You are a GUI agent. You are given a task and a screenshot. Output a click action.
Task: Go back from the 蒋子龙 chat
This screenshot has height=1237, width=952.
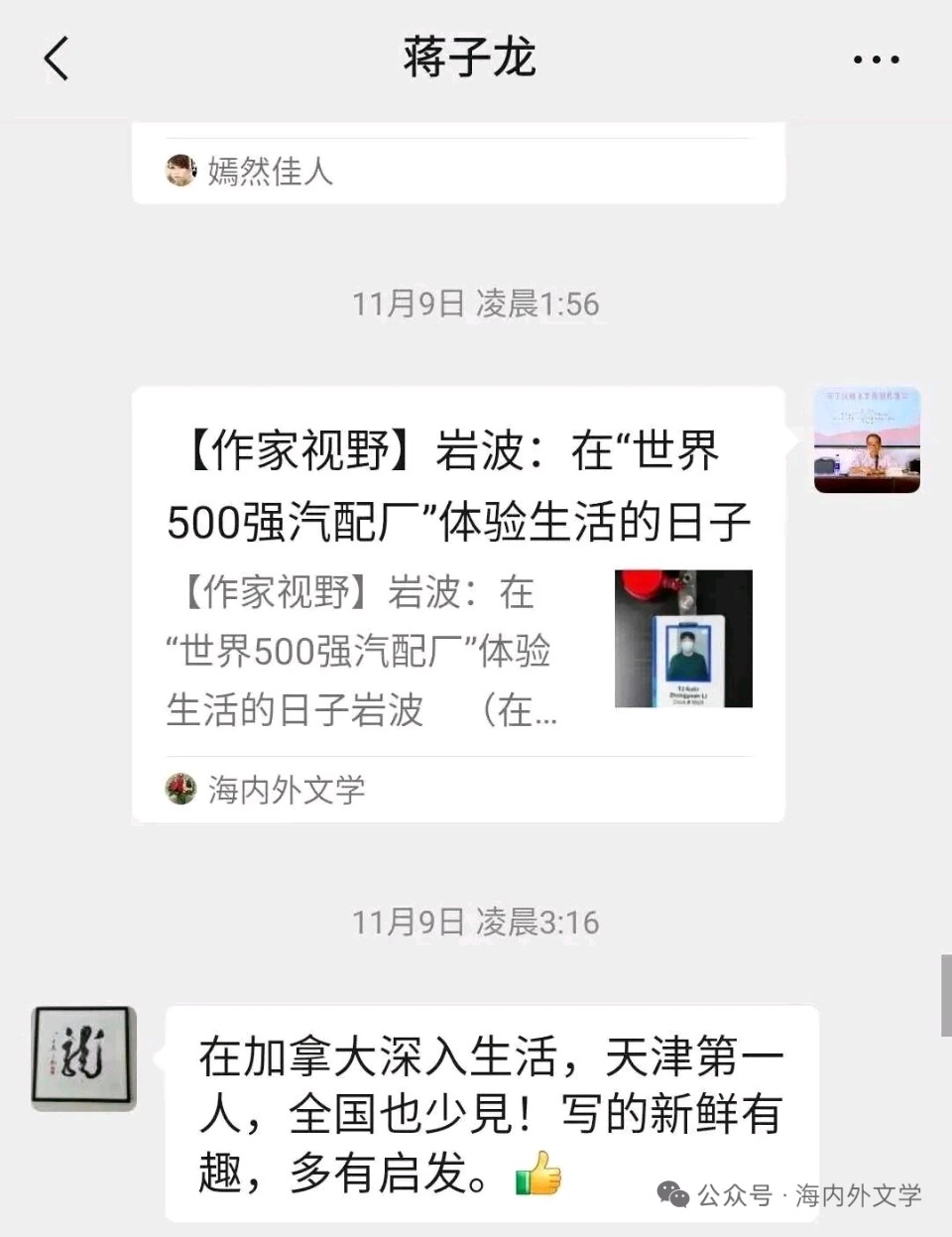[x=58, y=59]
